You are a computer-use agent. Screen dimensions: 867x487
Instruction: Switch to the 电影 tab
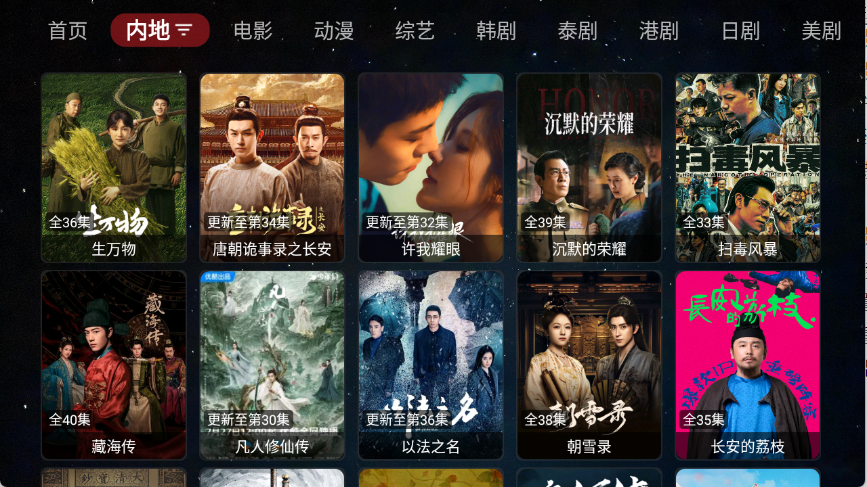tap(253, 31)
